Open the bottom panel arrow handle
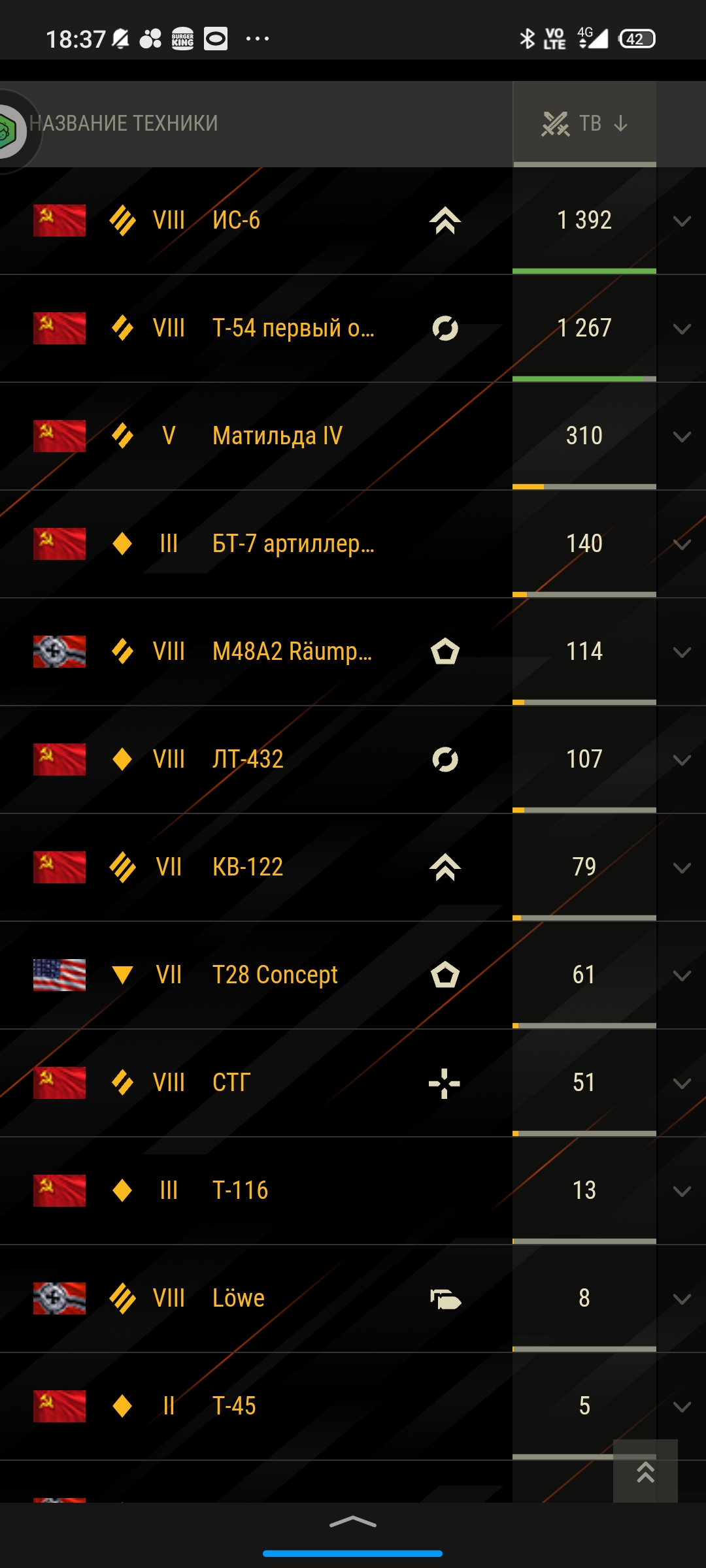This screenshot has height=1568, width=706. [x=353, y=1522]
